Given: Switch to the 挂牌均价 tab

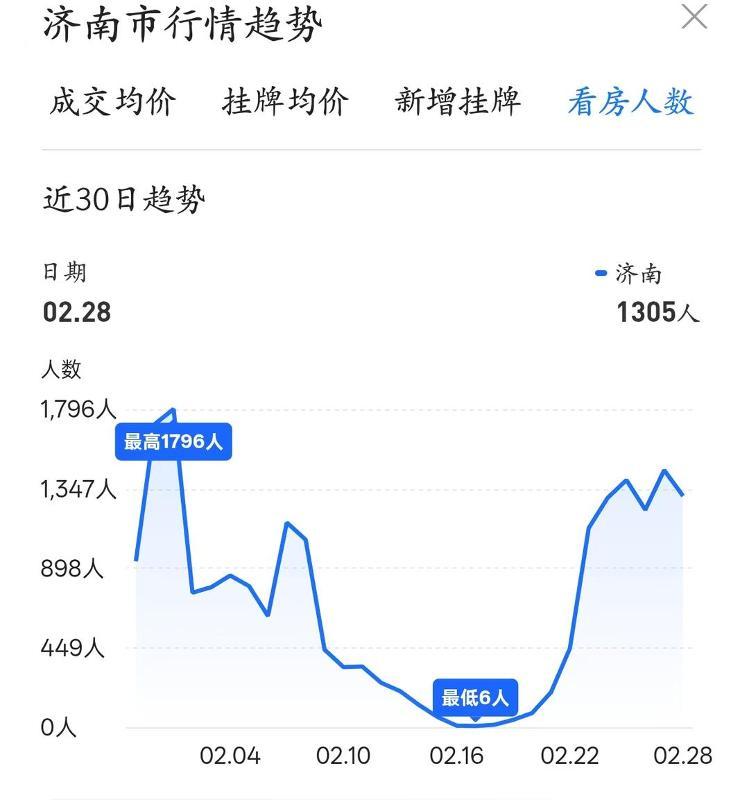Looking at the screenshot, I should click(x=286, y=102).
